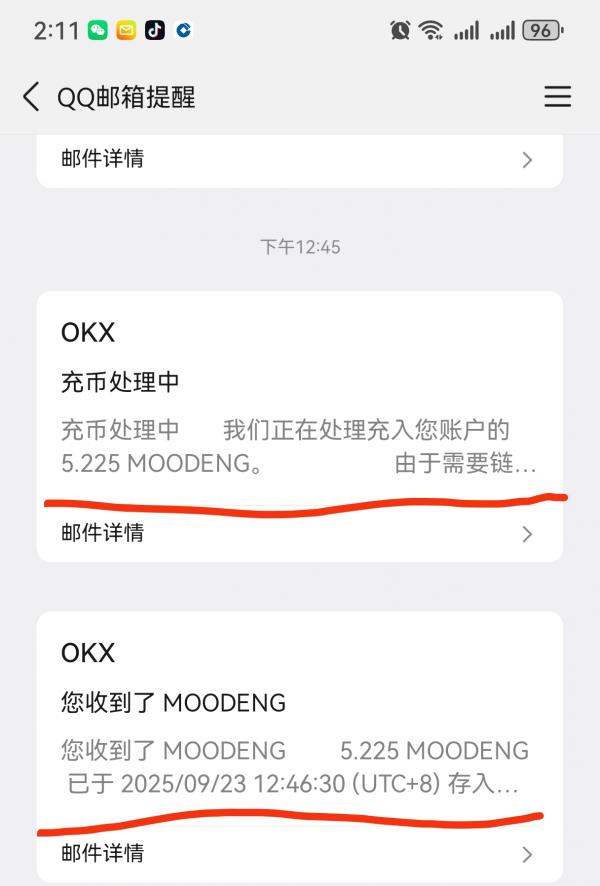This screenshot has height=886, width=600.
Task: Open 邮件详情 of the card preceding 下午12:45
Action: point(300,159)
